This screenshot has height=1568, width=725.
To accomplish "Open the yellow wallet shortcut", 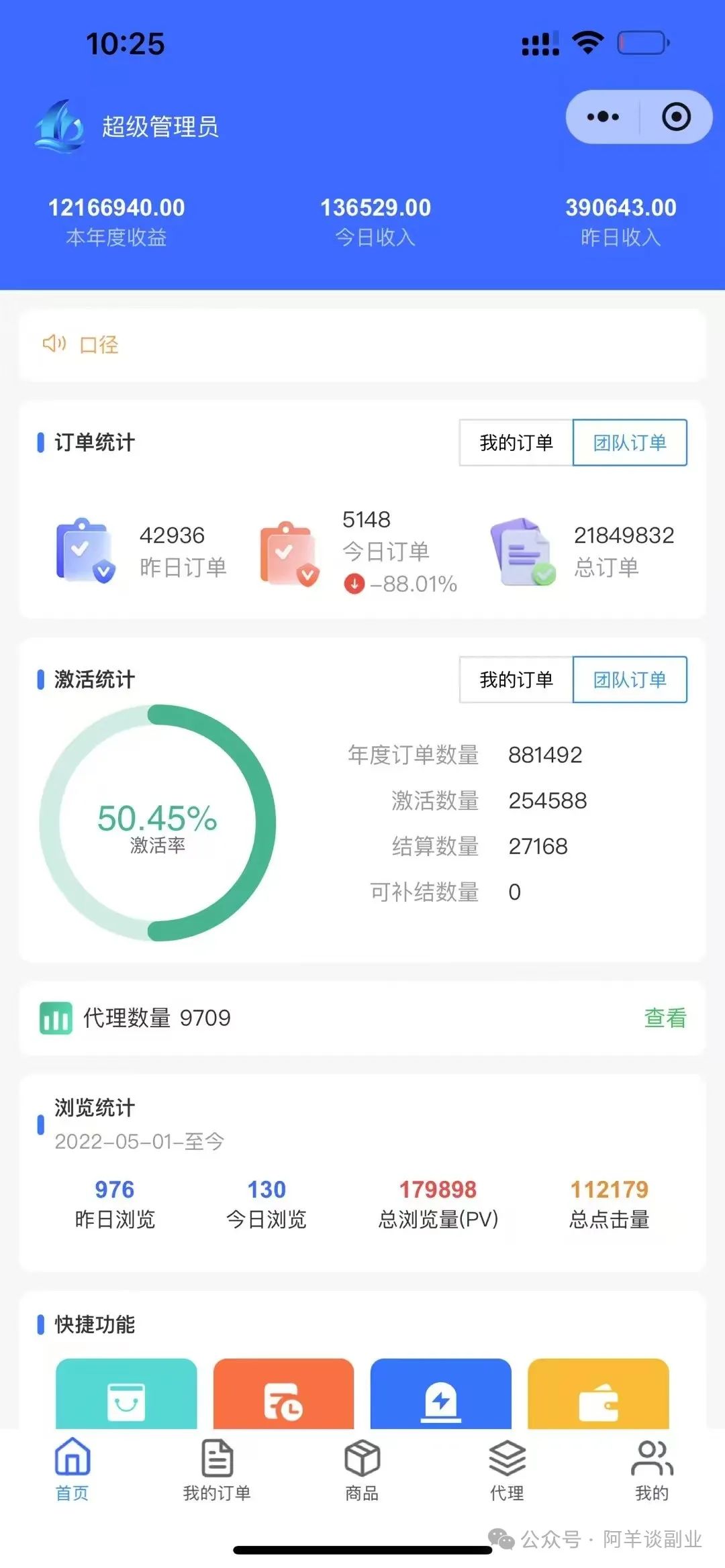I will click(598, 1396).
